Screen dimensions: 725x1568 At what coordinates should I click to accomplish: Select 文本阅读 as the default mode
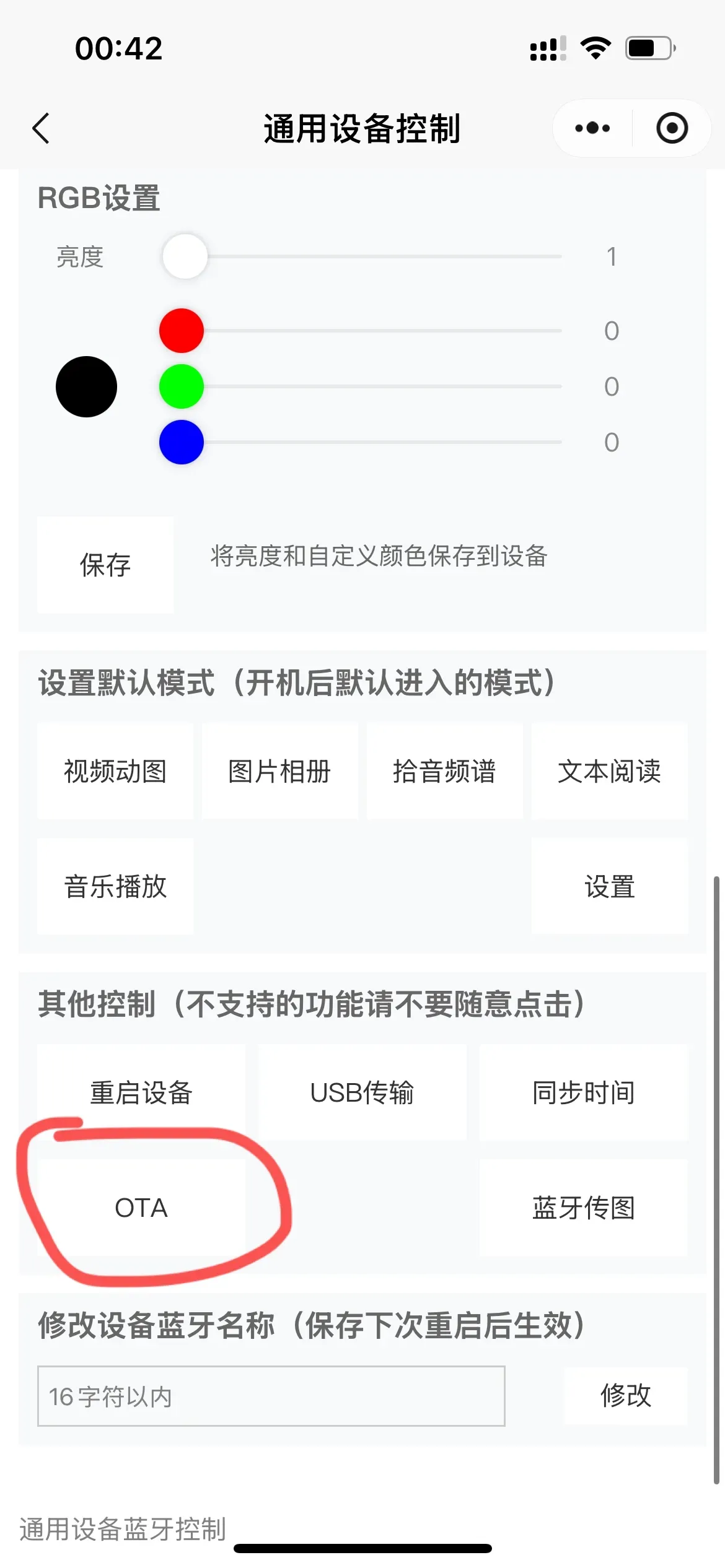click(x=610, y=771)
